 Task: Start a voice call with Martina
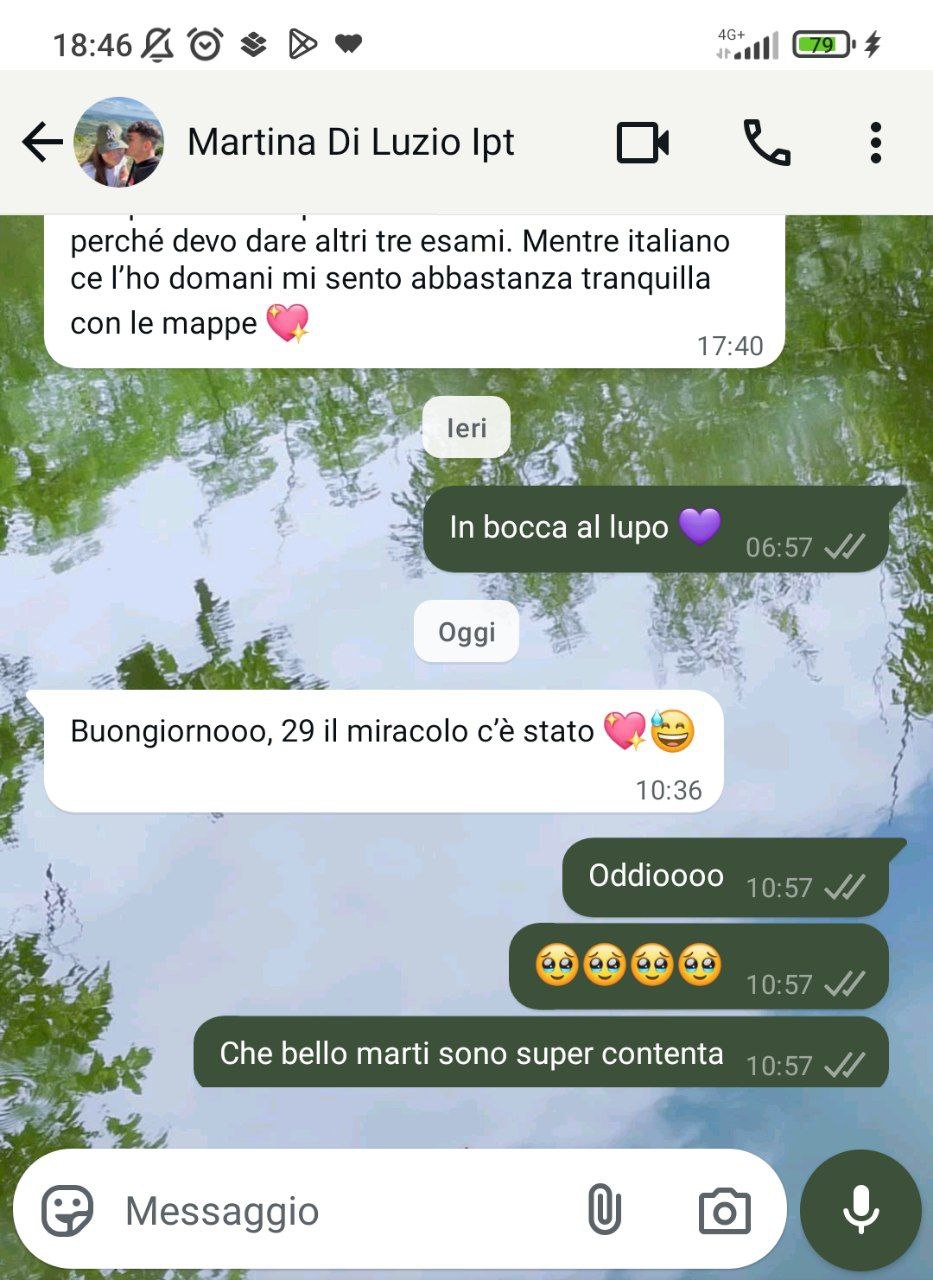[766, 143]
